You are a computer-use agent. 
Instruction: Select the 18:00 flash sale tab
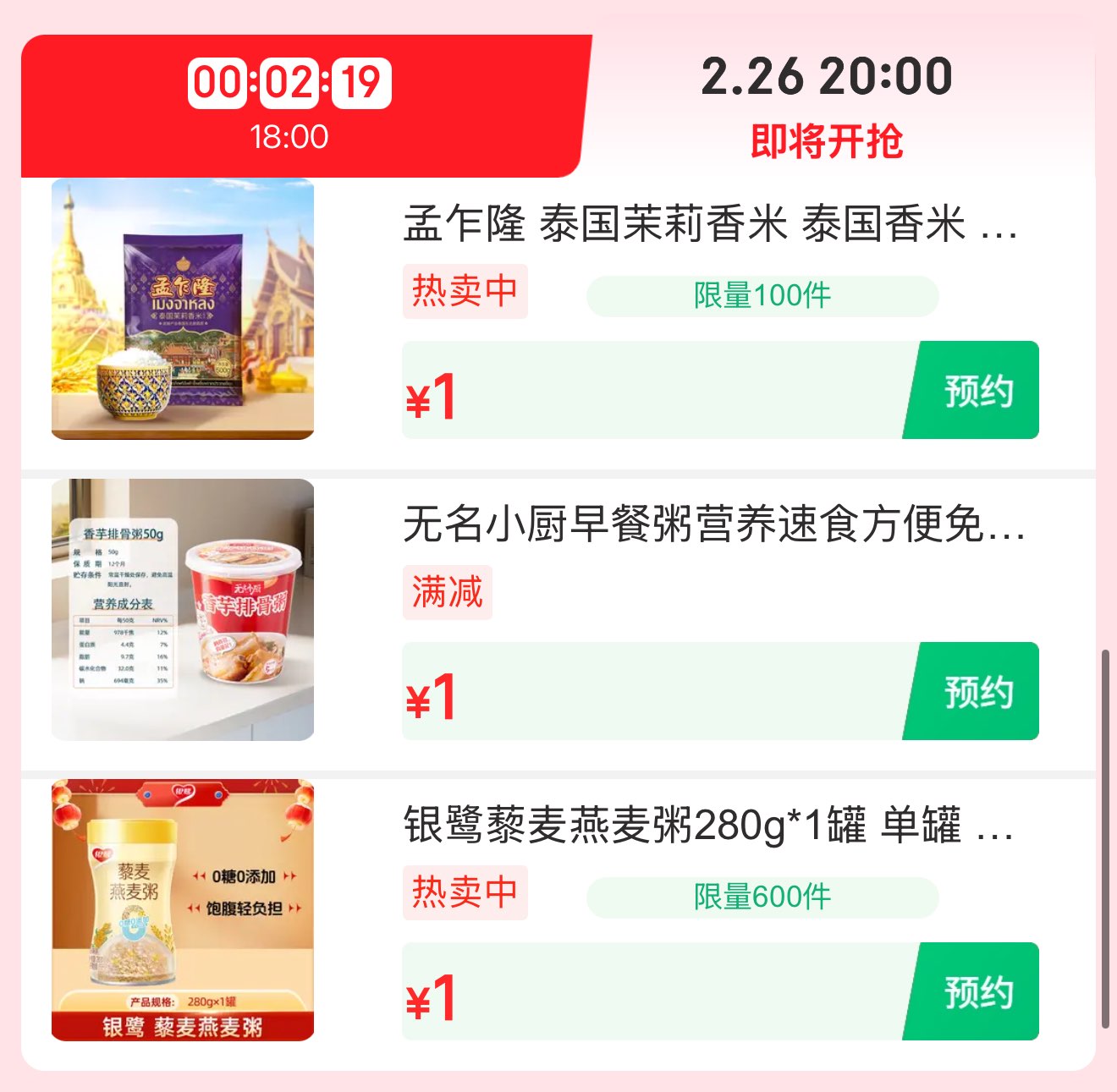289,107
